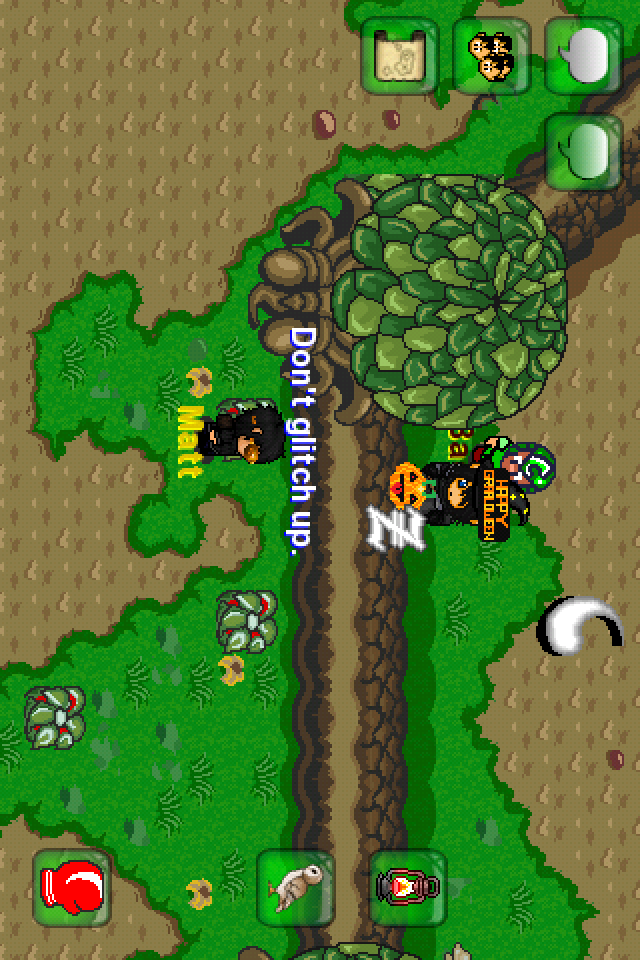
Task: Tap the white speech bubble chat button
Action: [584, 56]
